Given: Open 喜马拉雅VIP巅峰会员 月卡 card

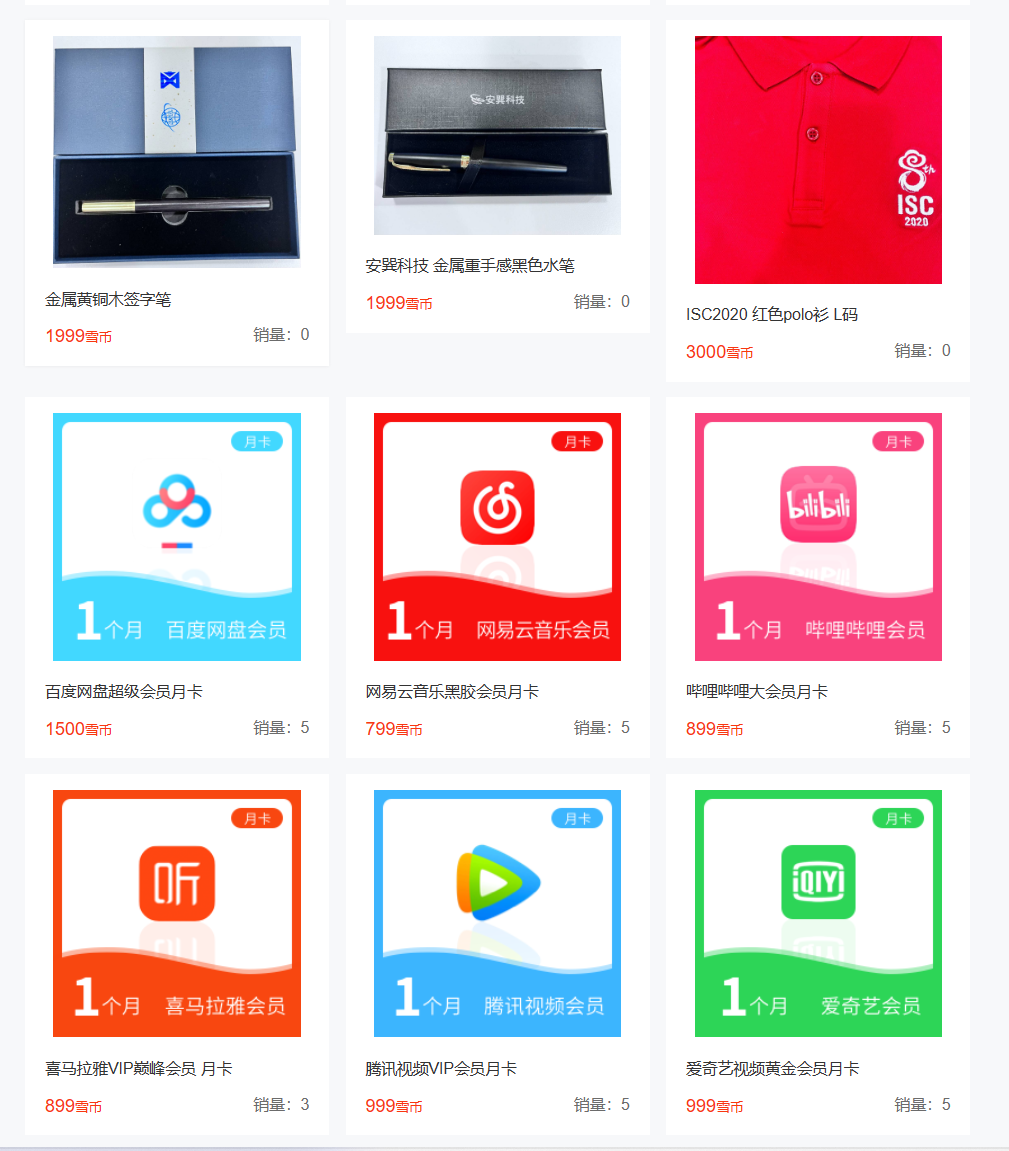Looking at the screenshot, I should point(176,913).
